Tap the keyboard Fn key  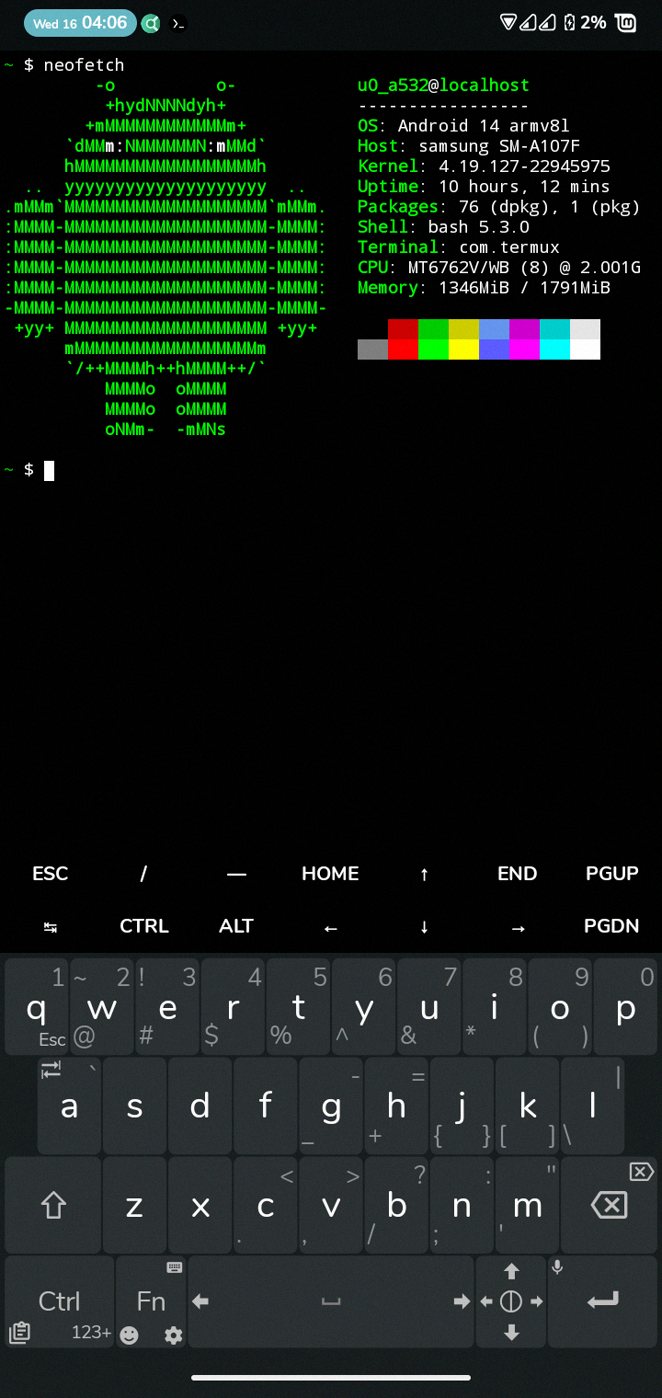tap(151, 1301)
